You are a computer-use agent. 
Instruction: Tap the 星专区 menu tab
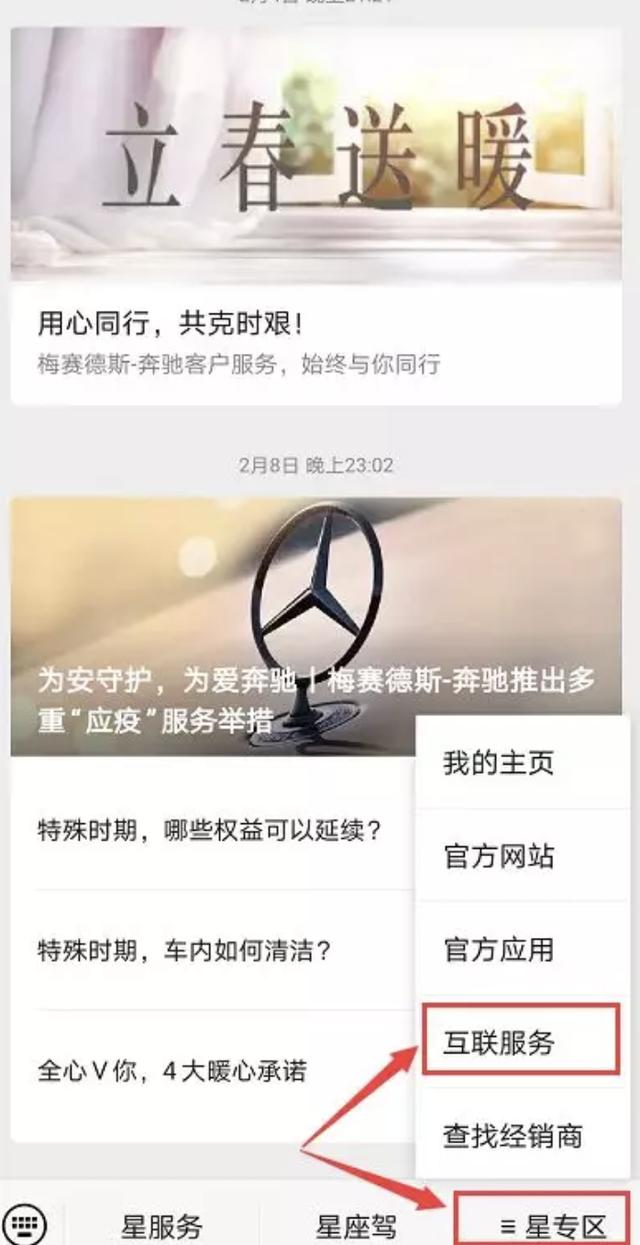point(553,1226)
